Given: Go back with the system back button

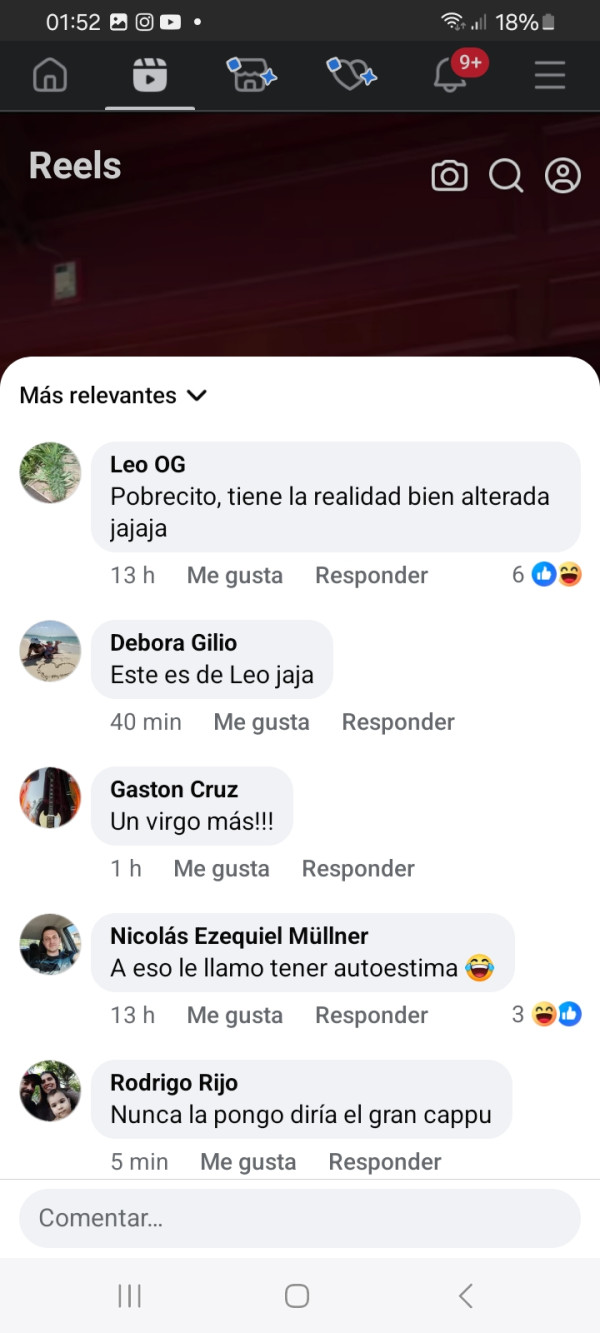Looking at the screenshot, I should tap(465, 1296).
